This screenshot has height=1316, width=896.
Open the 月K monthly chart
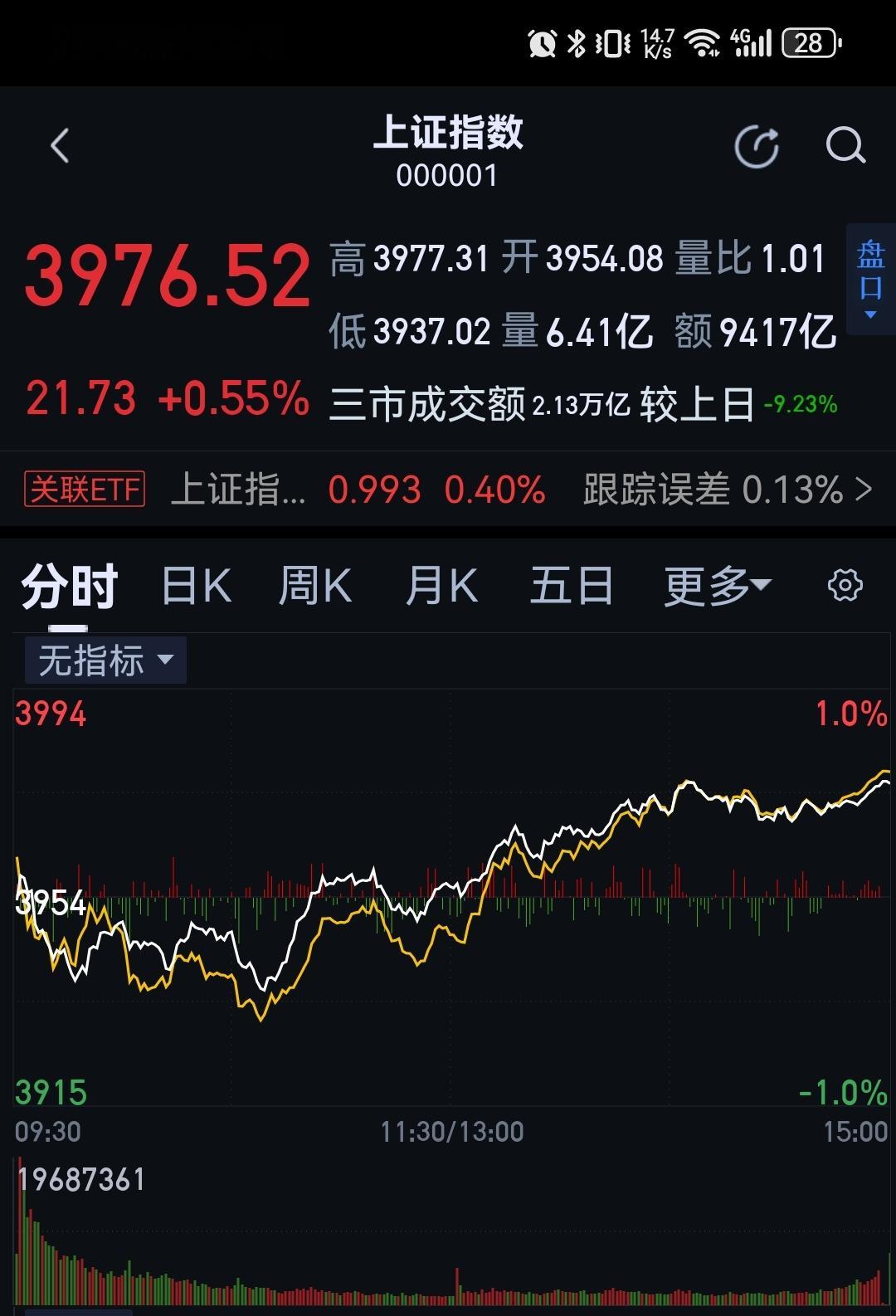[444, 585]
